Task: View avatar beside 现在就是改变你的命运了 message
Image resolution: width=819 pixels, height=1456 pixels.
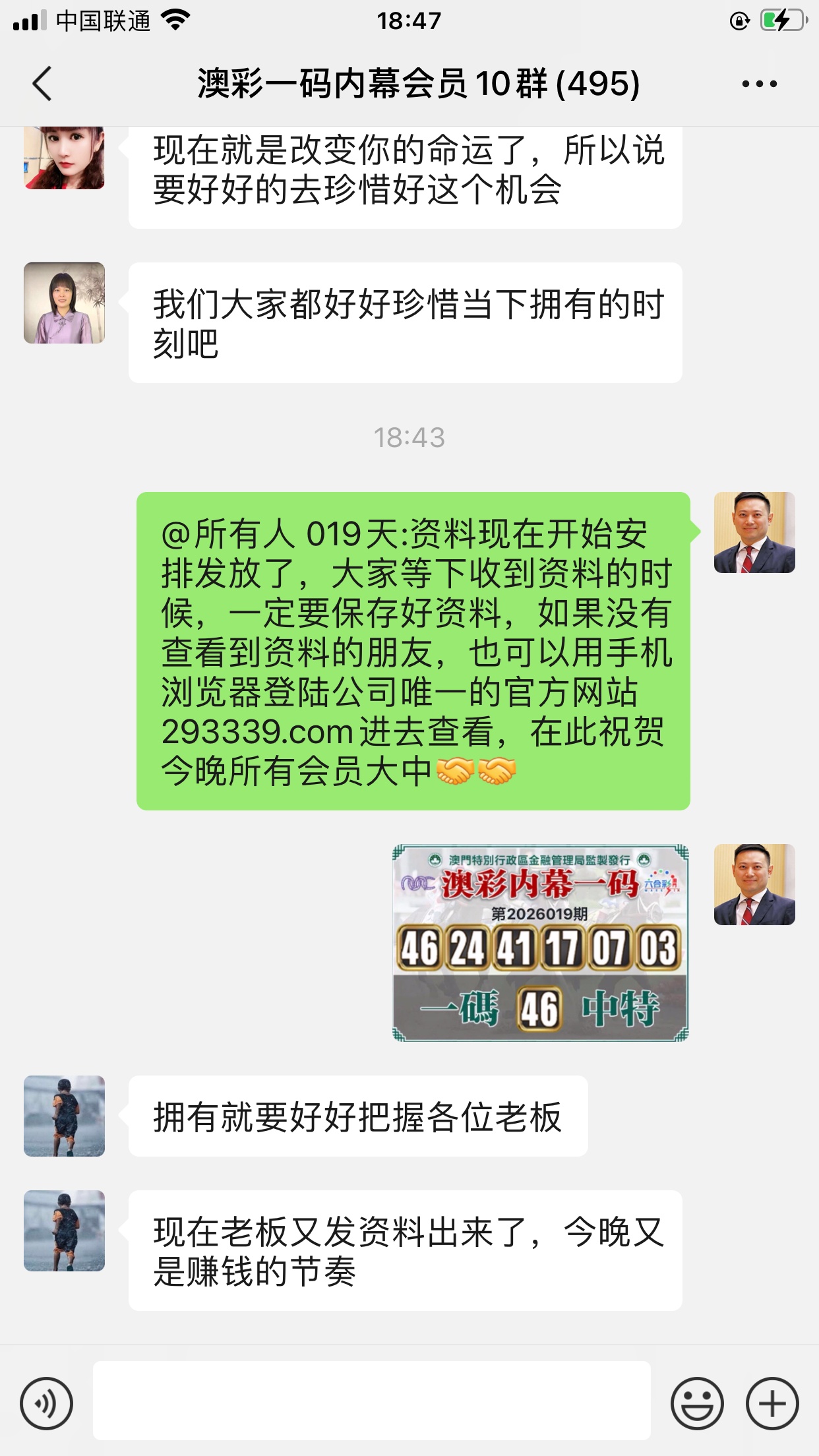Action: [64, 158]
